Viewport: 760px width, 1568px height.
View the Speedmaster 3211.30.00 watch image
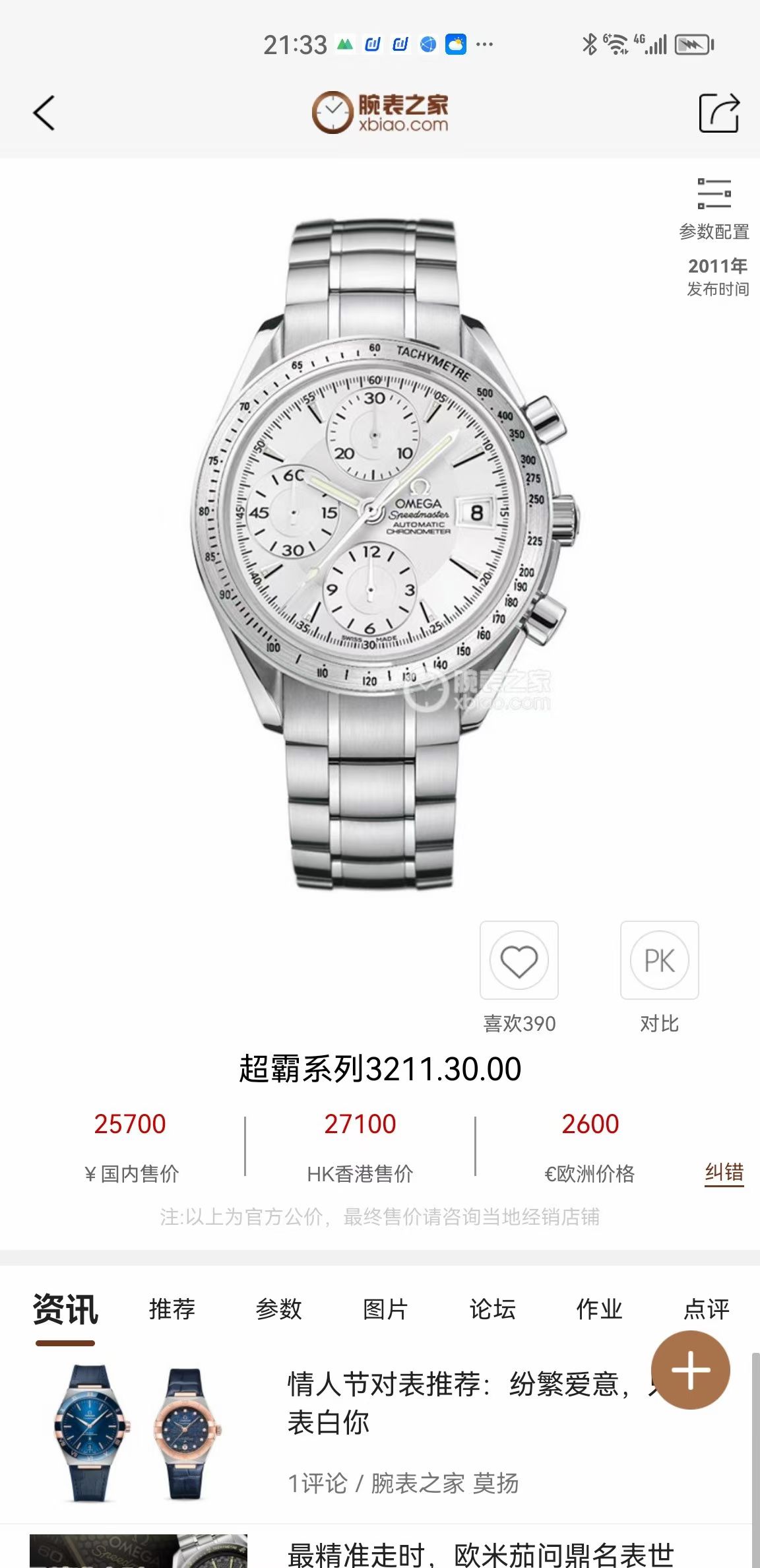click(379, 554)
